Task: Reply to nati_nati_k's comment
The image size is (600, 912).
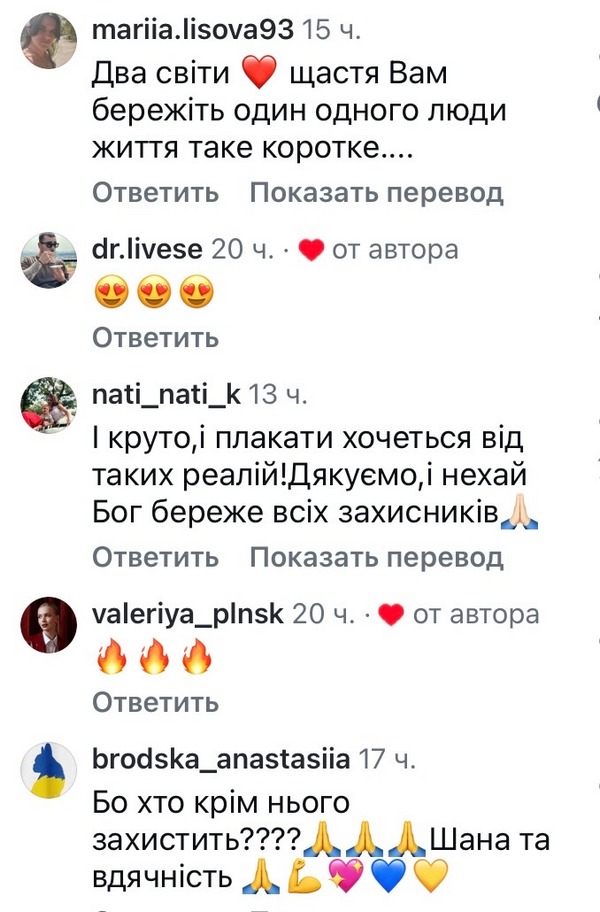Action: tap(155, 557)
